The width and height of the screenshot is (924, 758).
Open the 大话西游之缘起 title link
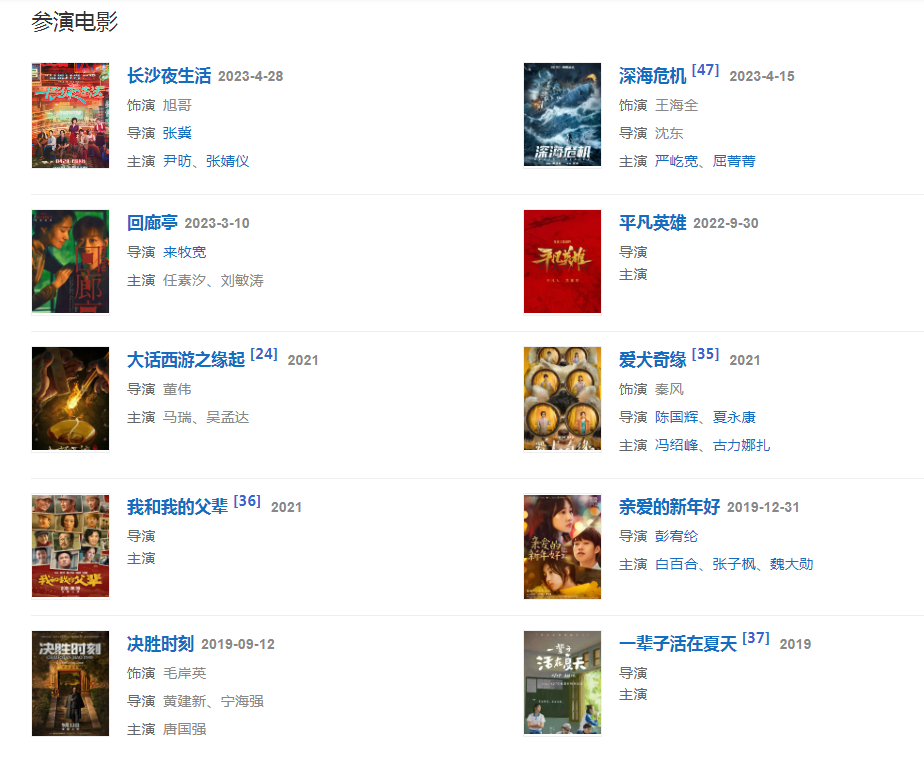pyautogui.click(x=186, y=360)
